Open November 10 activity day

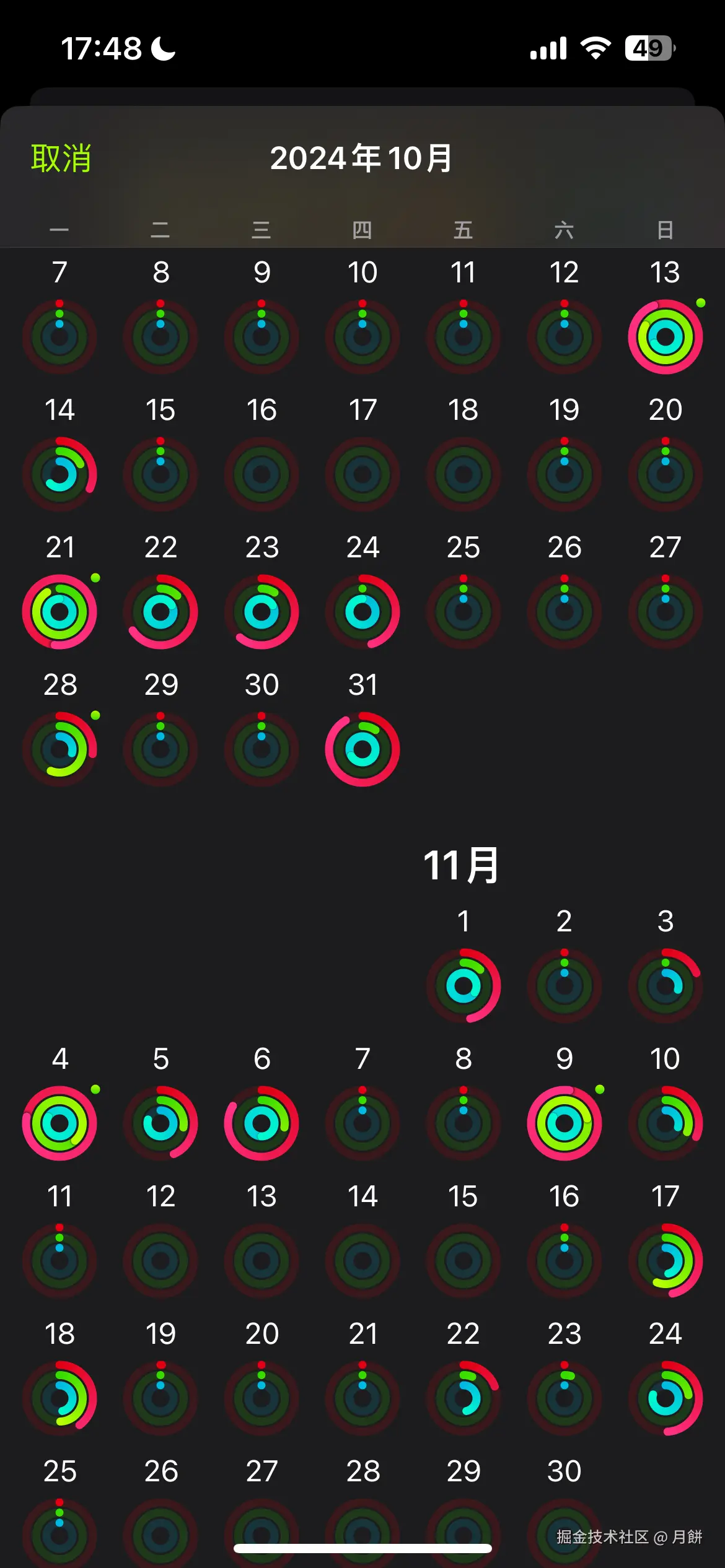click(x=665, y=1123)
